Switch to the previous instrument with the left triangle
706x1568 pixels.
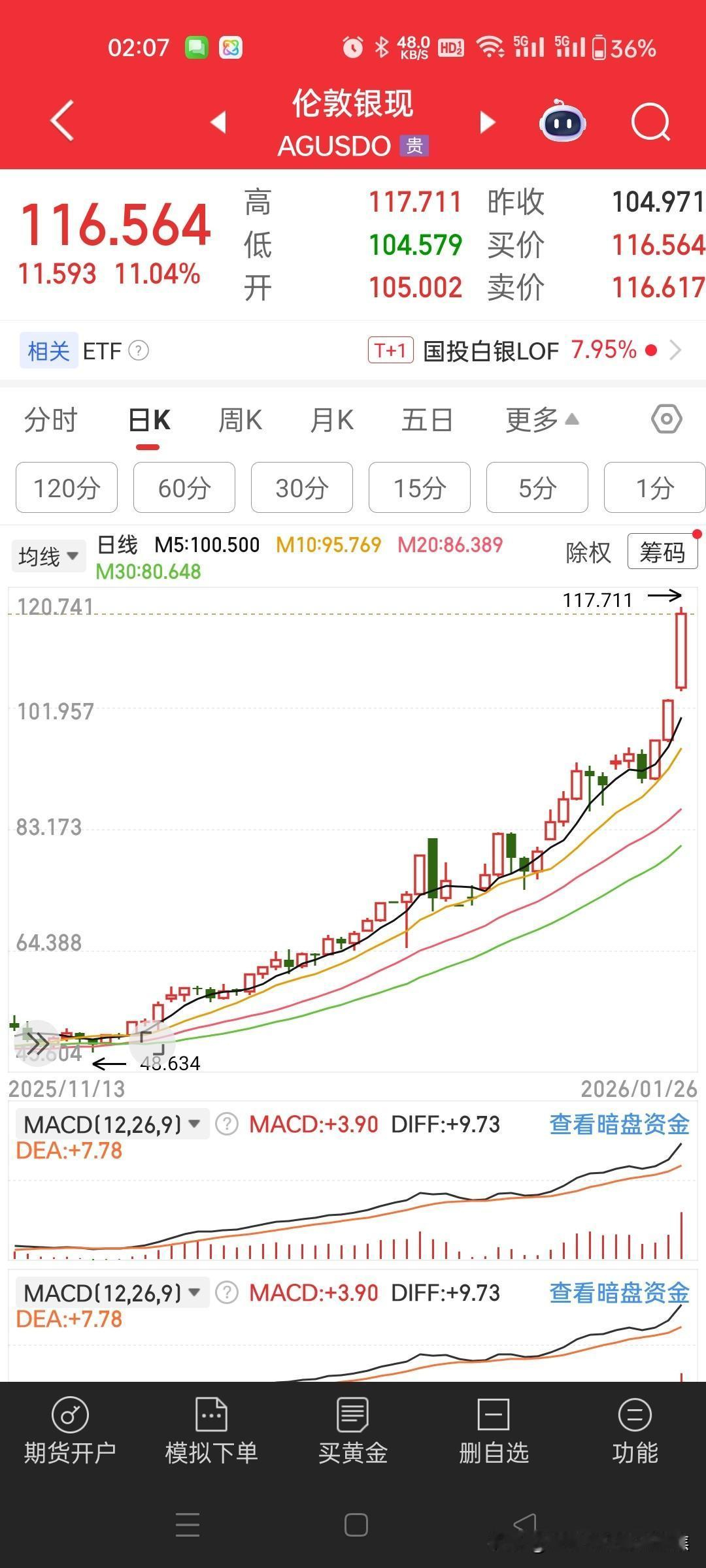tap(219, 122)
